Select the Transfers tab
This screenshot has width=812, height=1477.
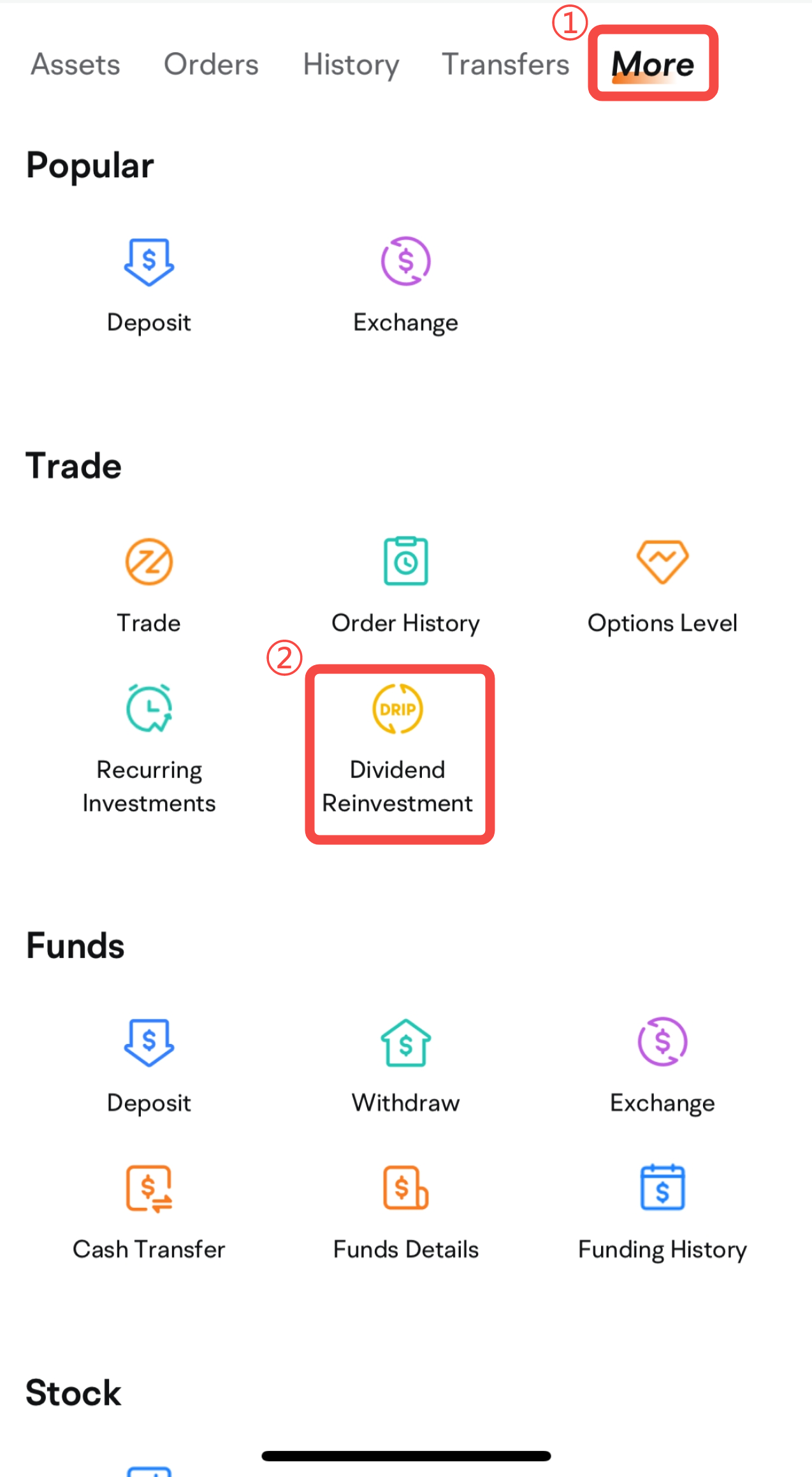[505, 64]
